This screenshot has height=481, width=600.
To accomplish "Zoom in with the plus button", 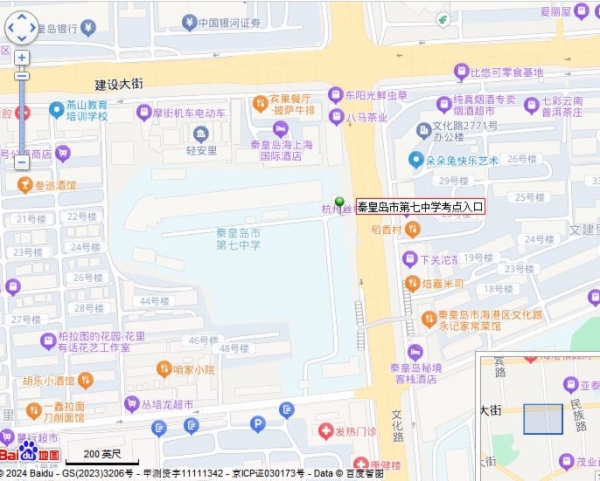I will [x=21, y=58].
